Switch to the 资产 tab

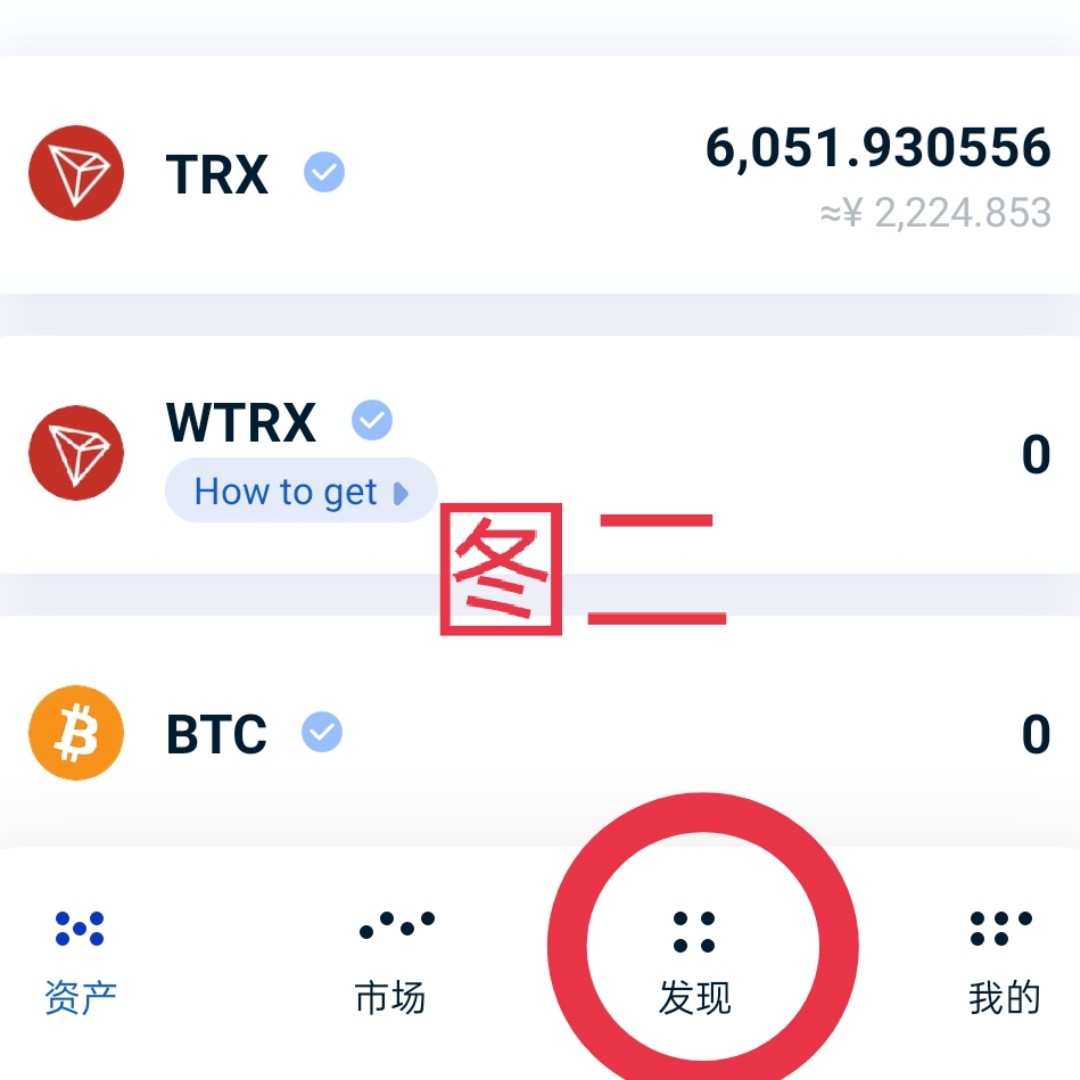click(80, 962)
